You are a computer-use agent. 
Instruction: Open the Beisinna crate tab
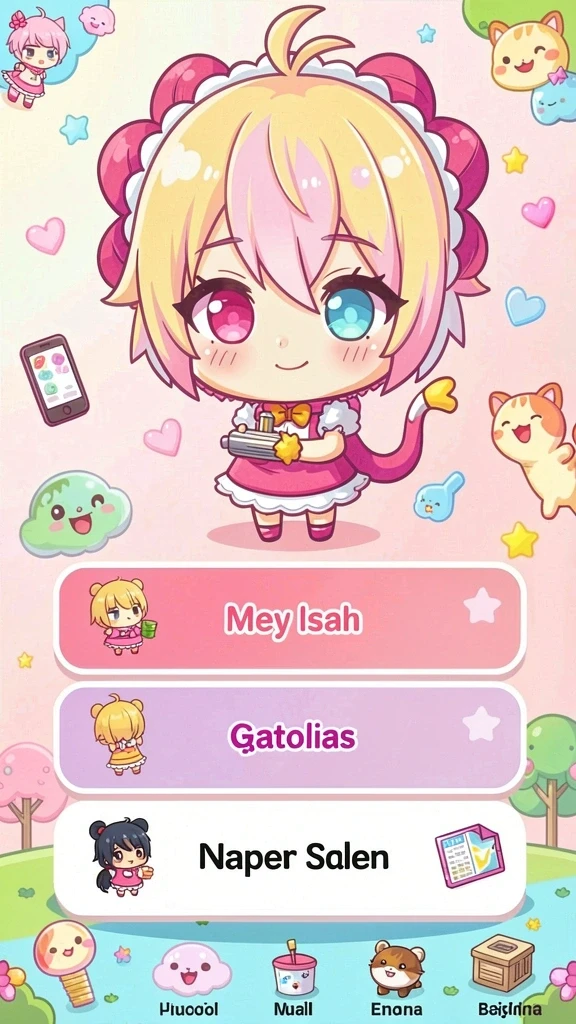[x=500, y=976]
